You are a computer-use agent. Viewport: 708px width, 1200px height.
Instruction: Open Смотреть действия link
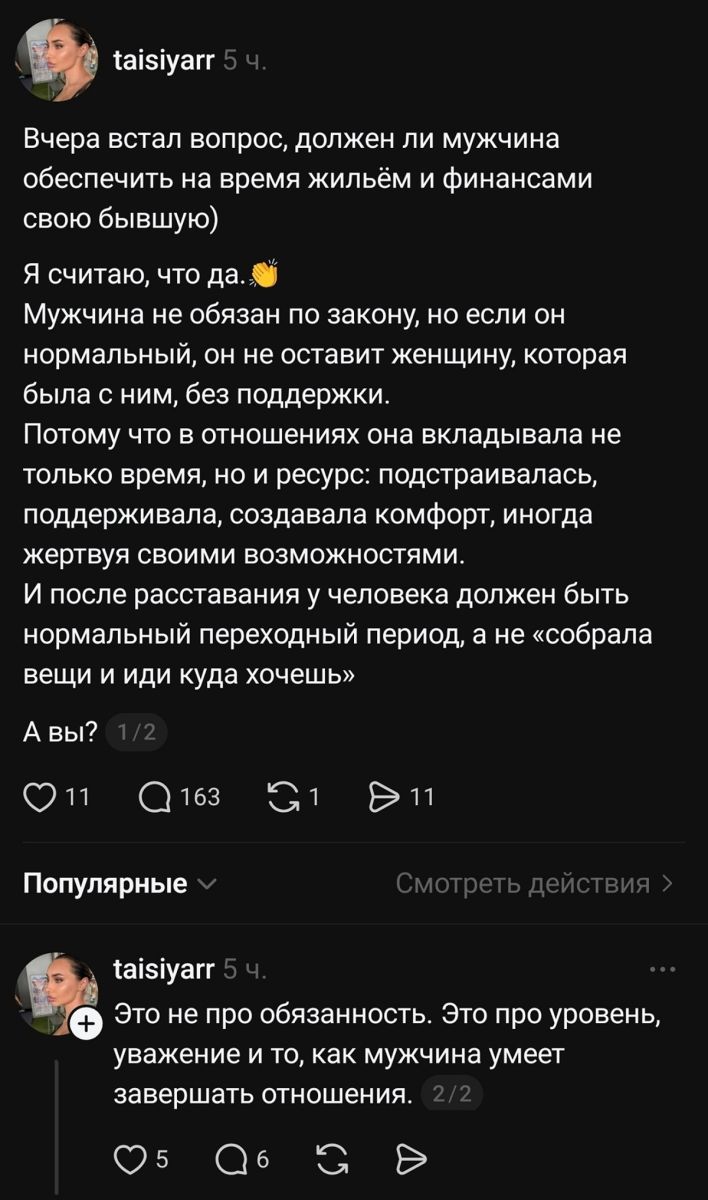[534, 884]
